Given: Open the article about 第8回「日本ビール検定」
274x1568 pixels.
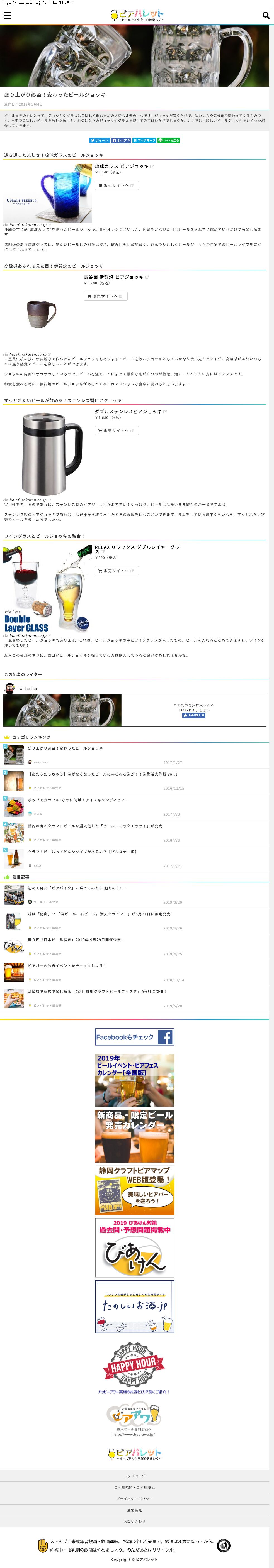Looking at the screenshot, I should click(x=76, y=940).
